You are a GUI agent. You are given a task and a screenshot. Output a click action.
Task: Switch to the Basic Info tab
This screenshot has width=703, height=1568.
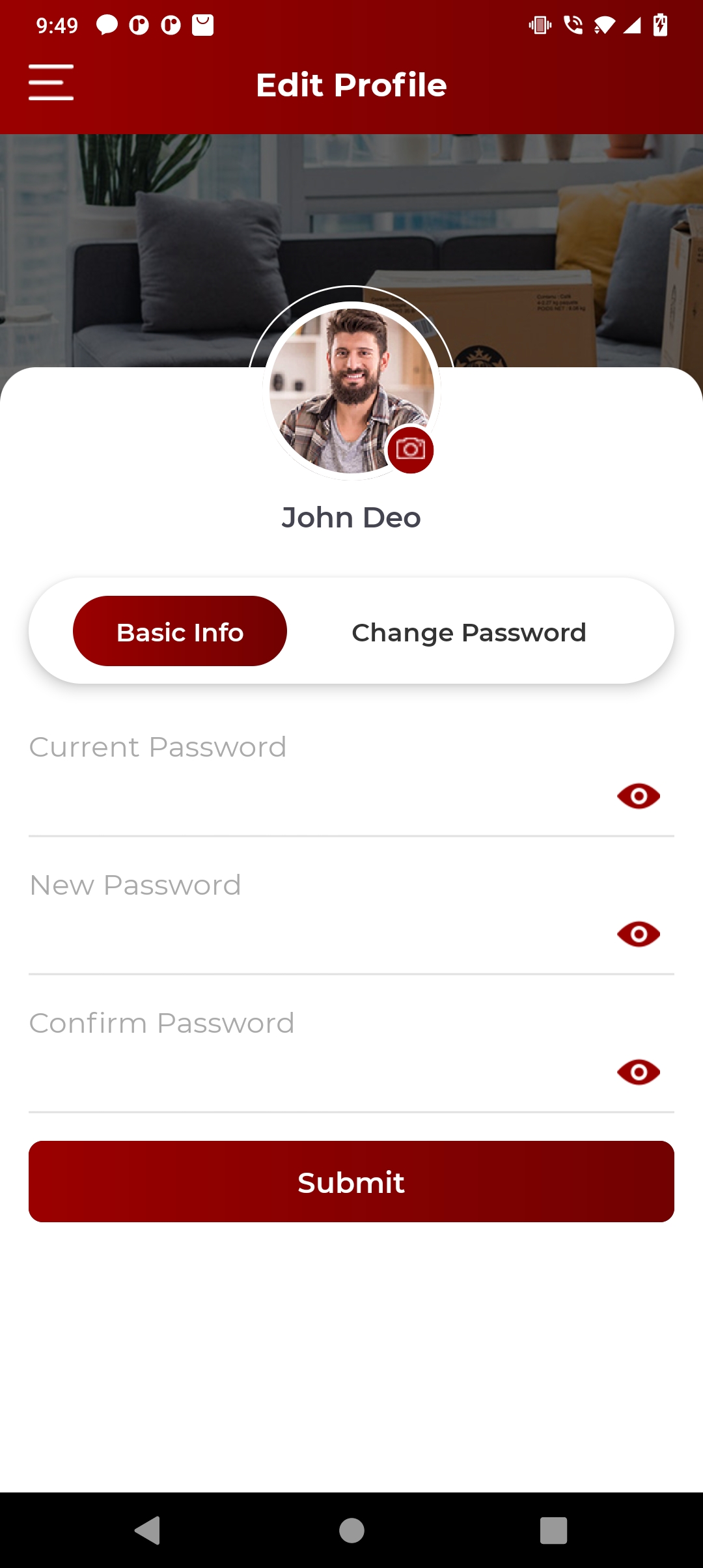click(180, 632)
